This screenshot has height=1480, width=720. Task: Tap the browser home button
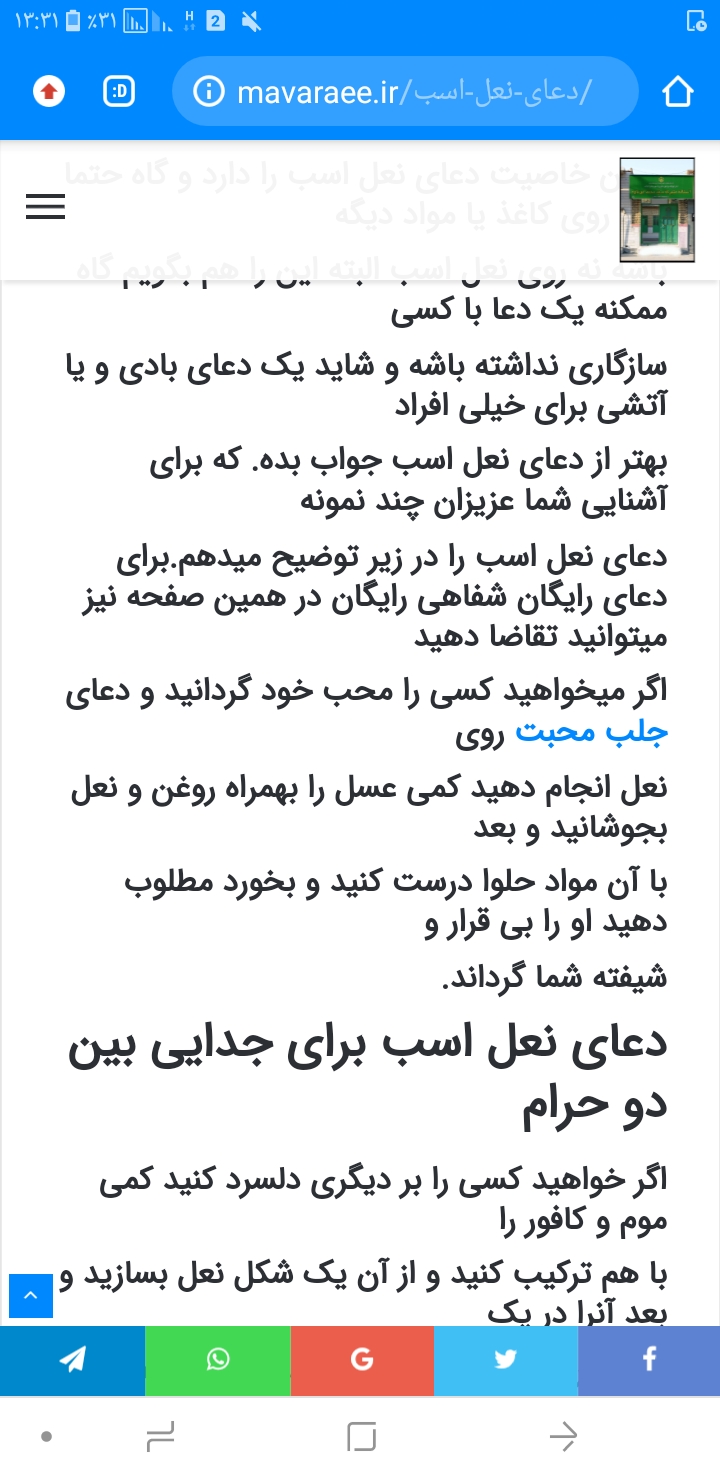pyautogui.click(x=678, y=93)
